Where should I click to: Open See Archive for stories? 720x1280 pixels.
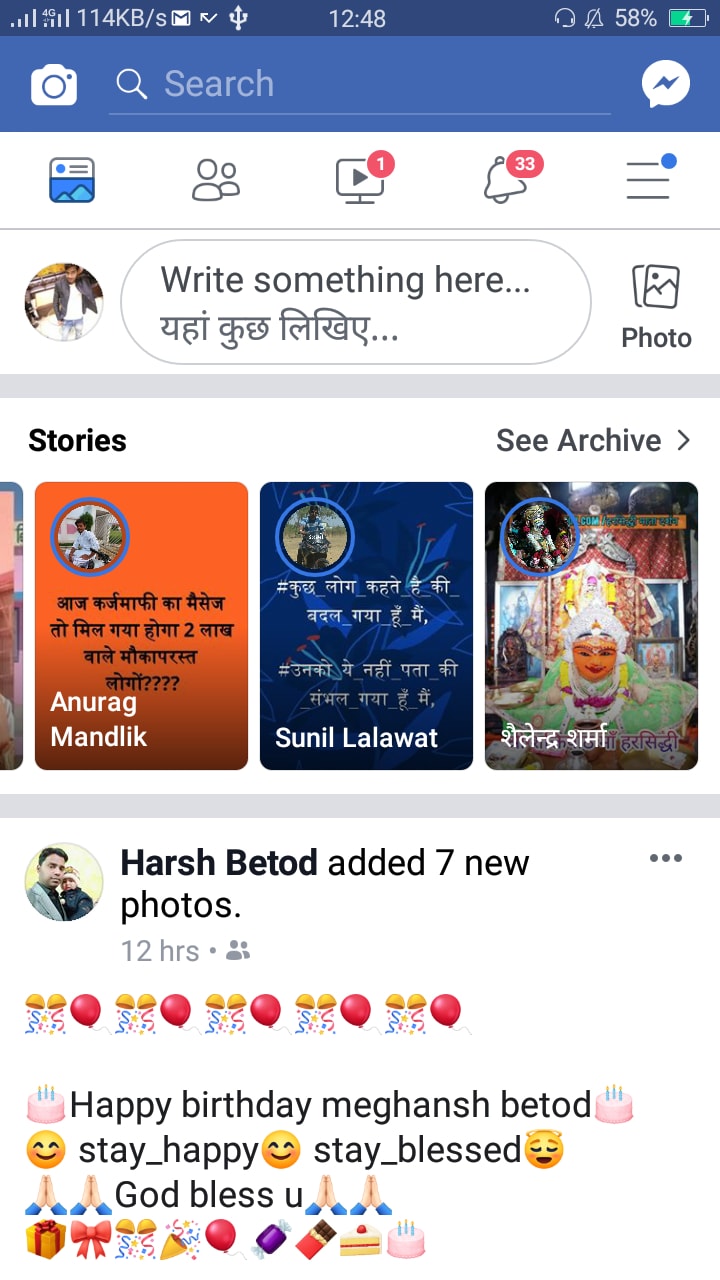(x=593, y=440)
